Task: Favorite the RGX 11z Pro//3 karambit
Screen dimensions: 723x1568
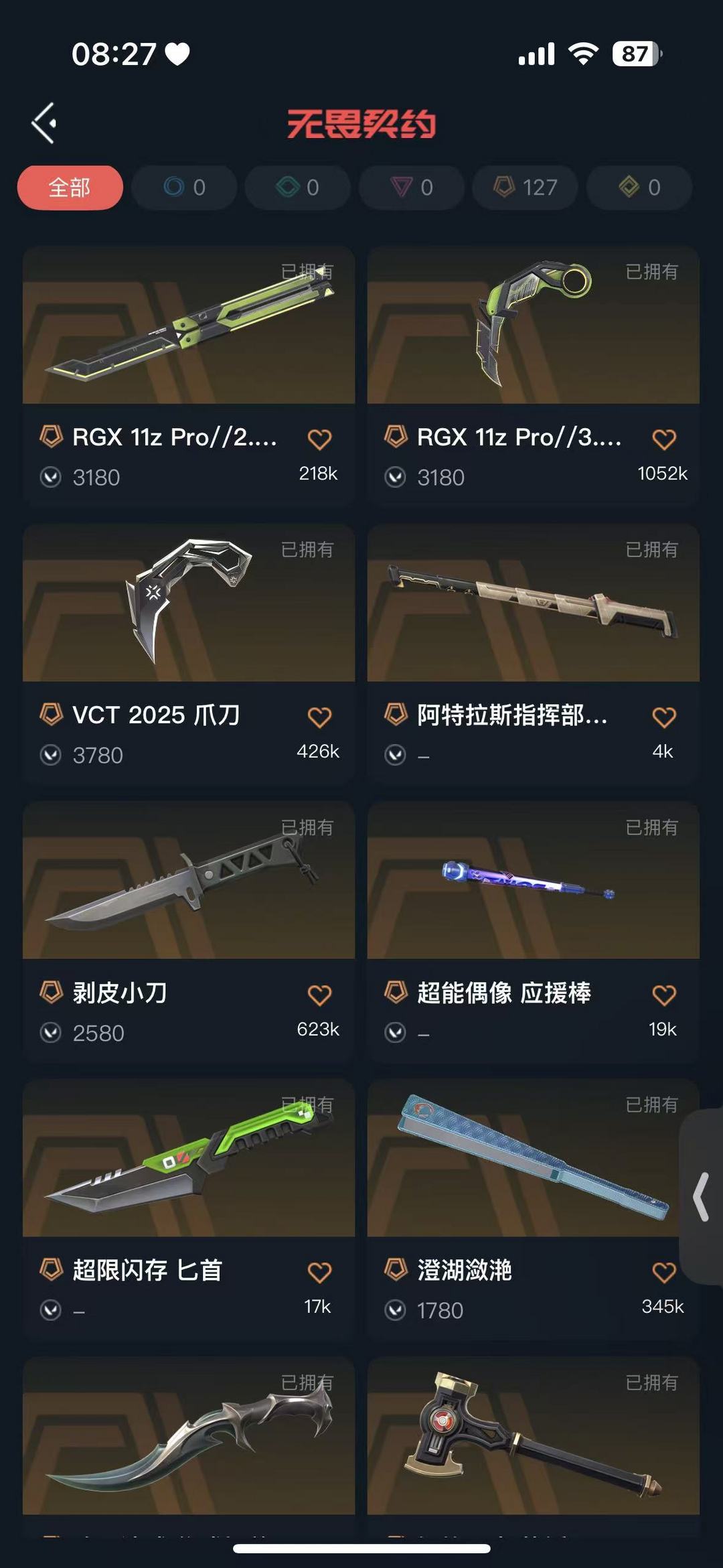Action: (664, 439)
